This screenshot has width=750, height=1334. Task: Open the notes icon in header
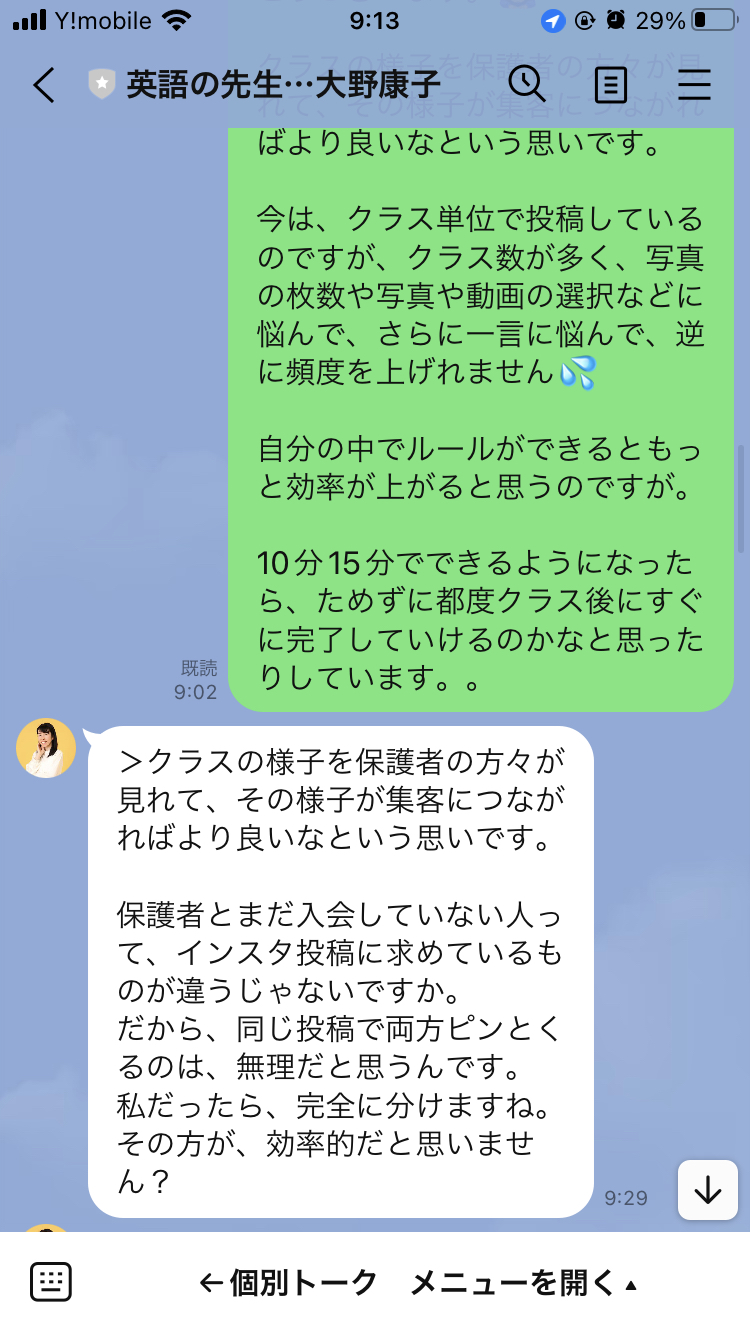pyautogui.click(x=610, y=85)
